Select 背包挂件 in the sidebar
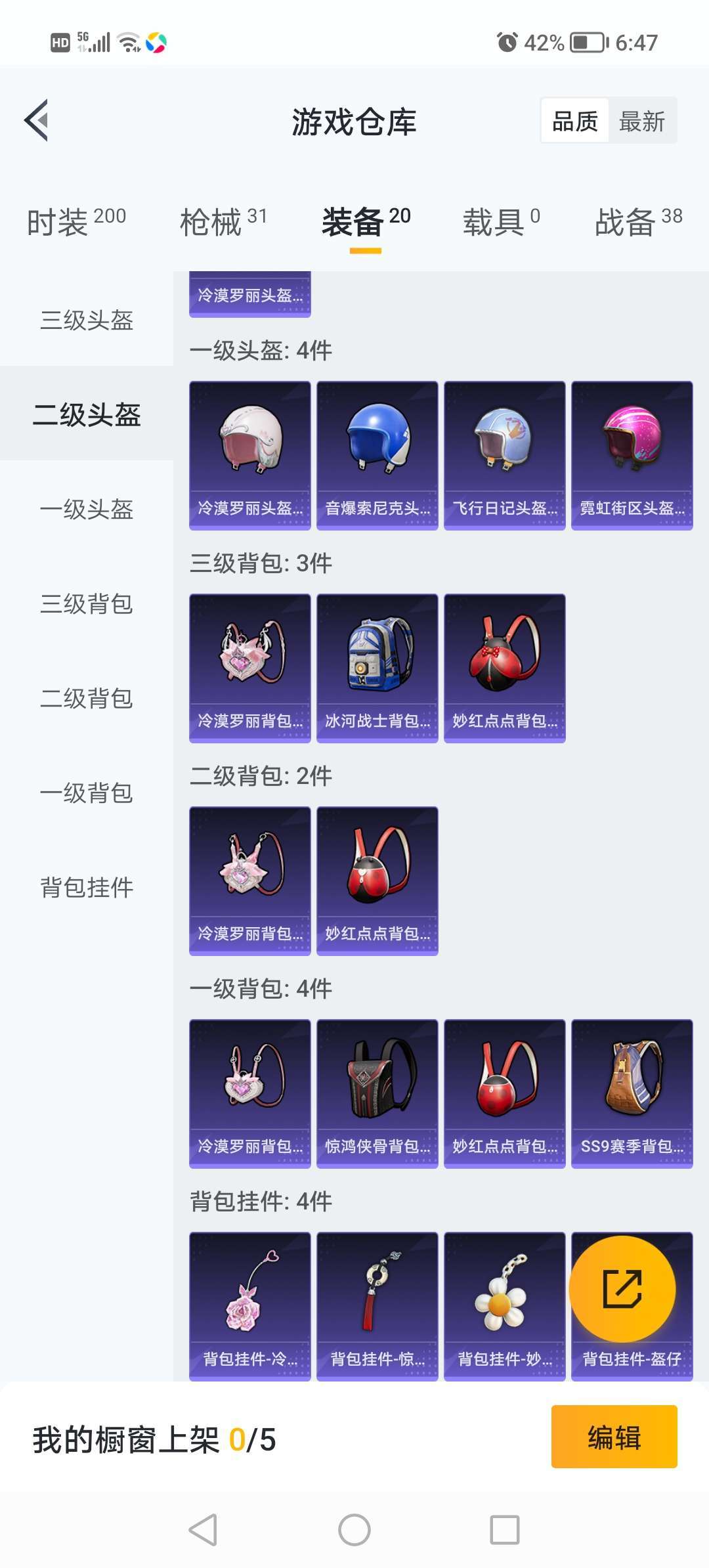 click(87, 887)
